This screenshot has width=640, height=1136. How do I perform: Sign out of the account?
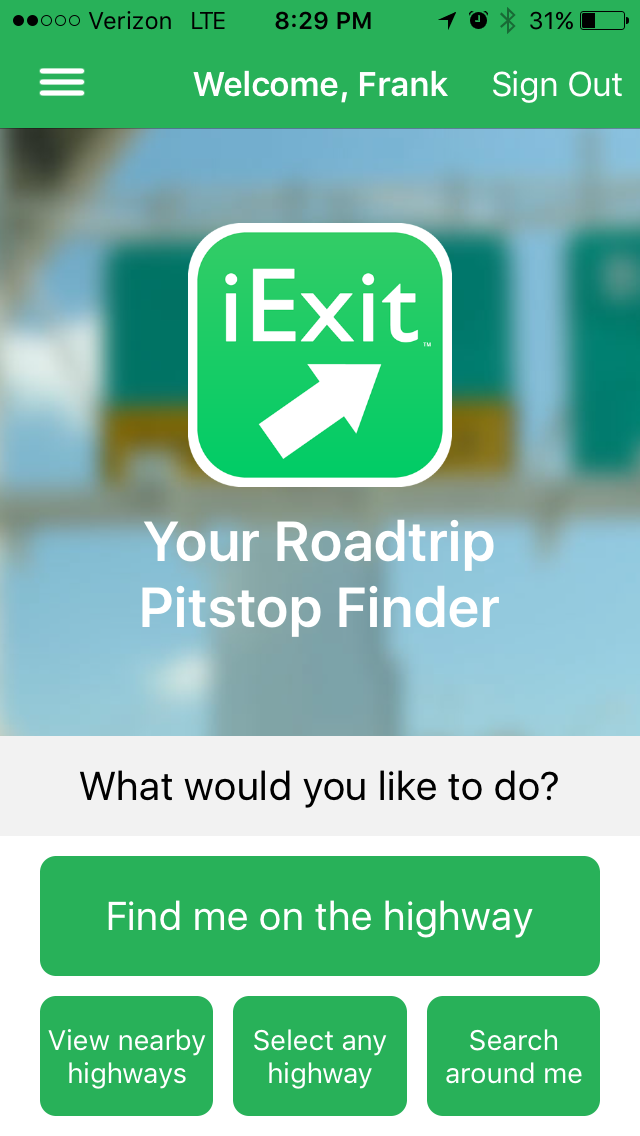tap(557, 85)
